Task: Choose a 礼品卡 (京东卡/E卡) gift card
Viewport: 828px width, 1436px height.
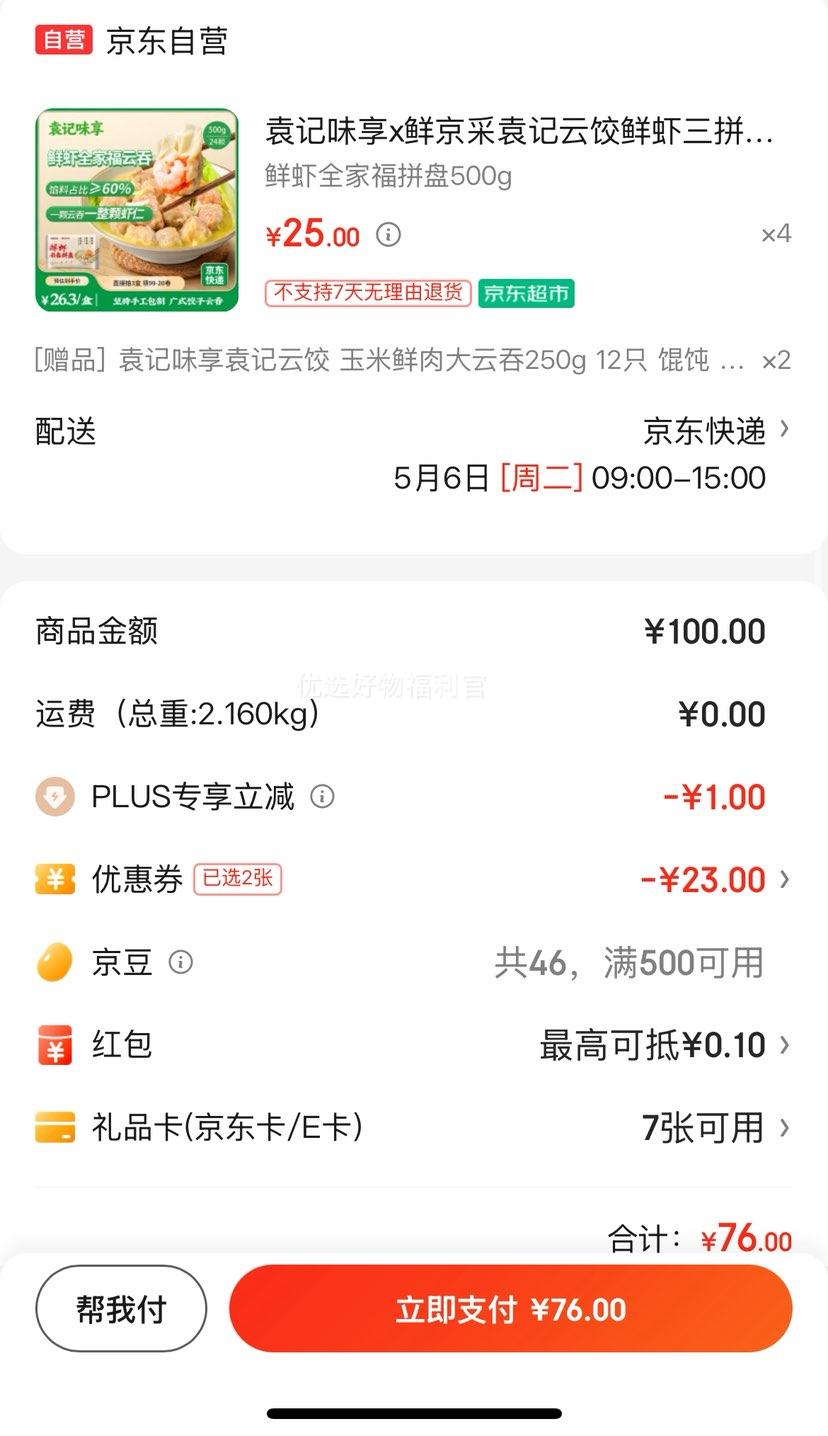Action: 414,1128
